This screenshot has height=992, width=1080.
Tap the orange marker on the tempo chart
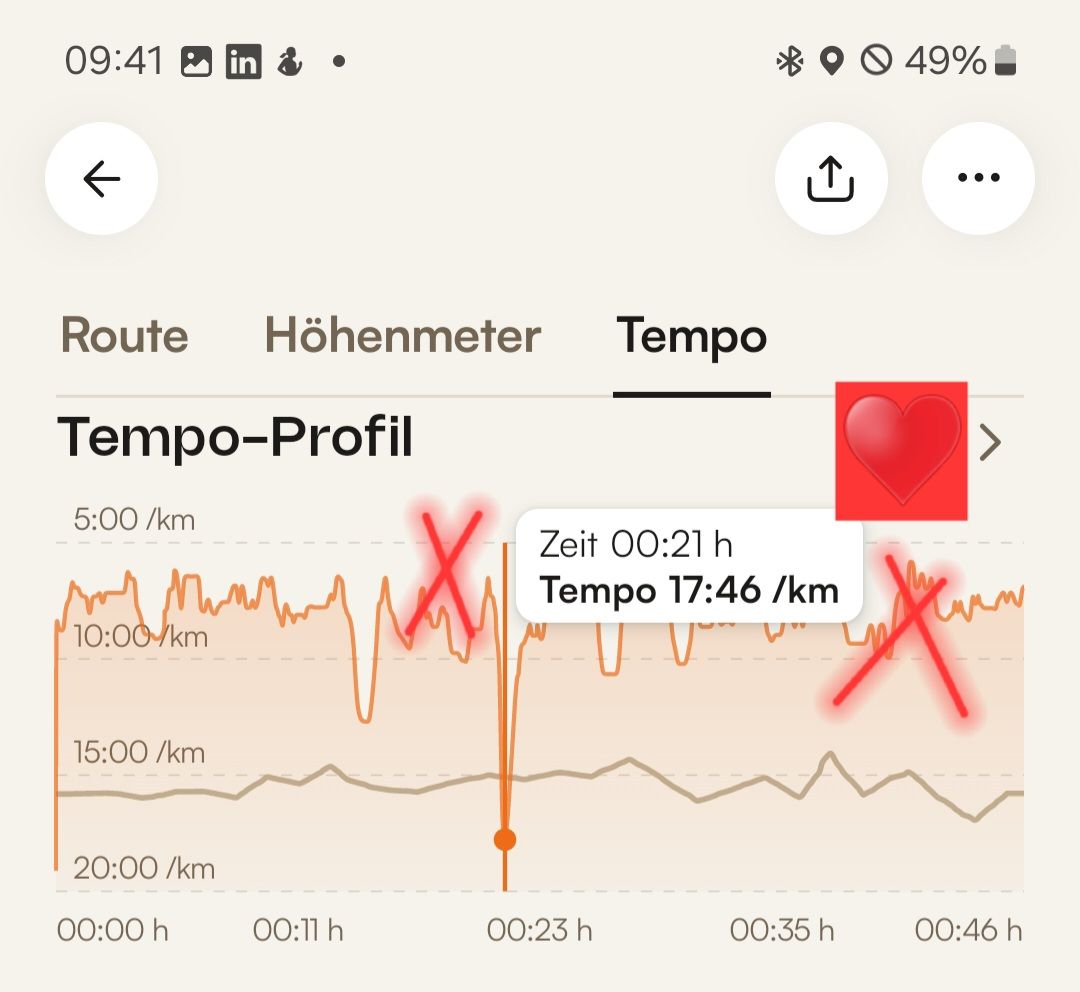coord(505,840)
